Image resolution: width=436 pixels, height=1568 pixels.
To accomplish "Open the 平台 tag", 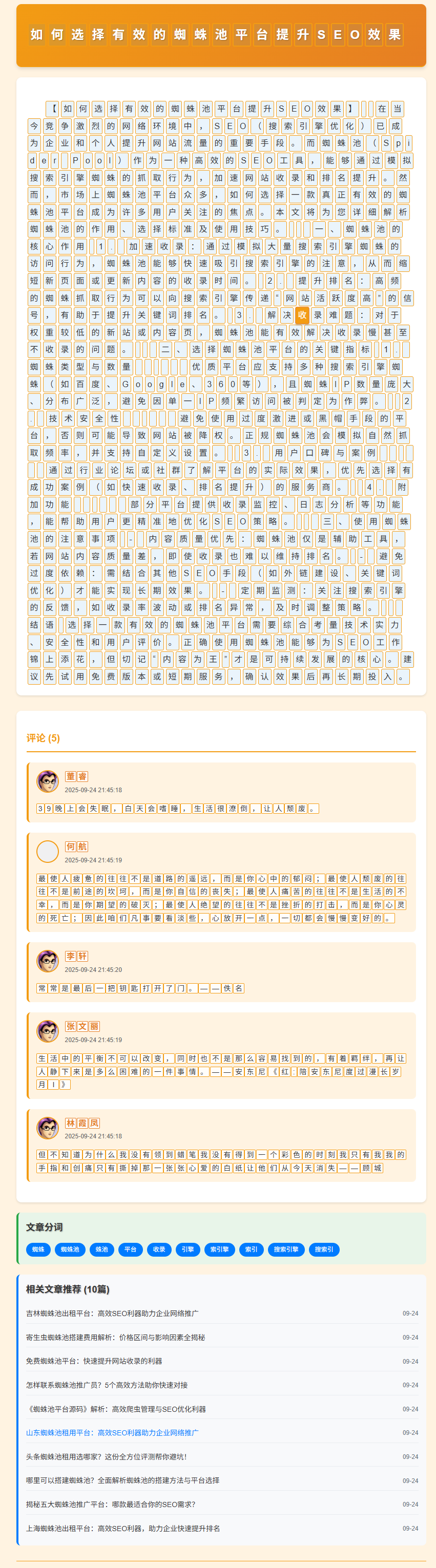I will 130,1249.
